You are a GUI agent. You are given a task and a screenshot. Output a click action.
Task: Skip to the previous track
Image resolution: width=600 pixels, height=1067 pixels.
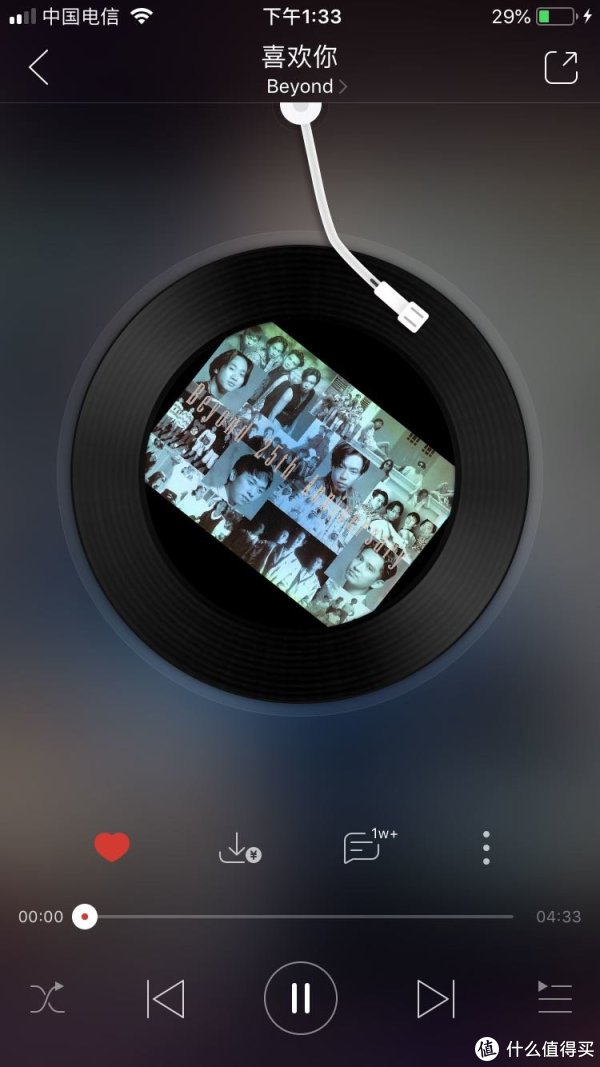[x=165, y=999]
